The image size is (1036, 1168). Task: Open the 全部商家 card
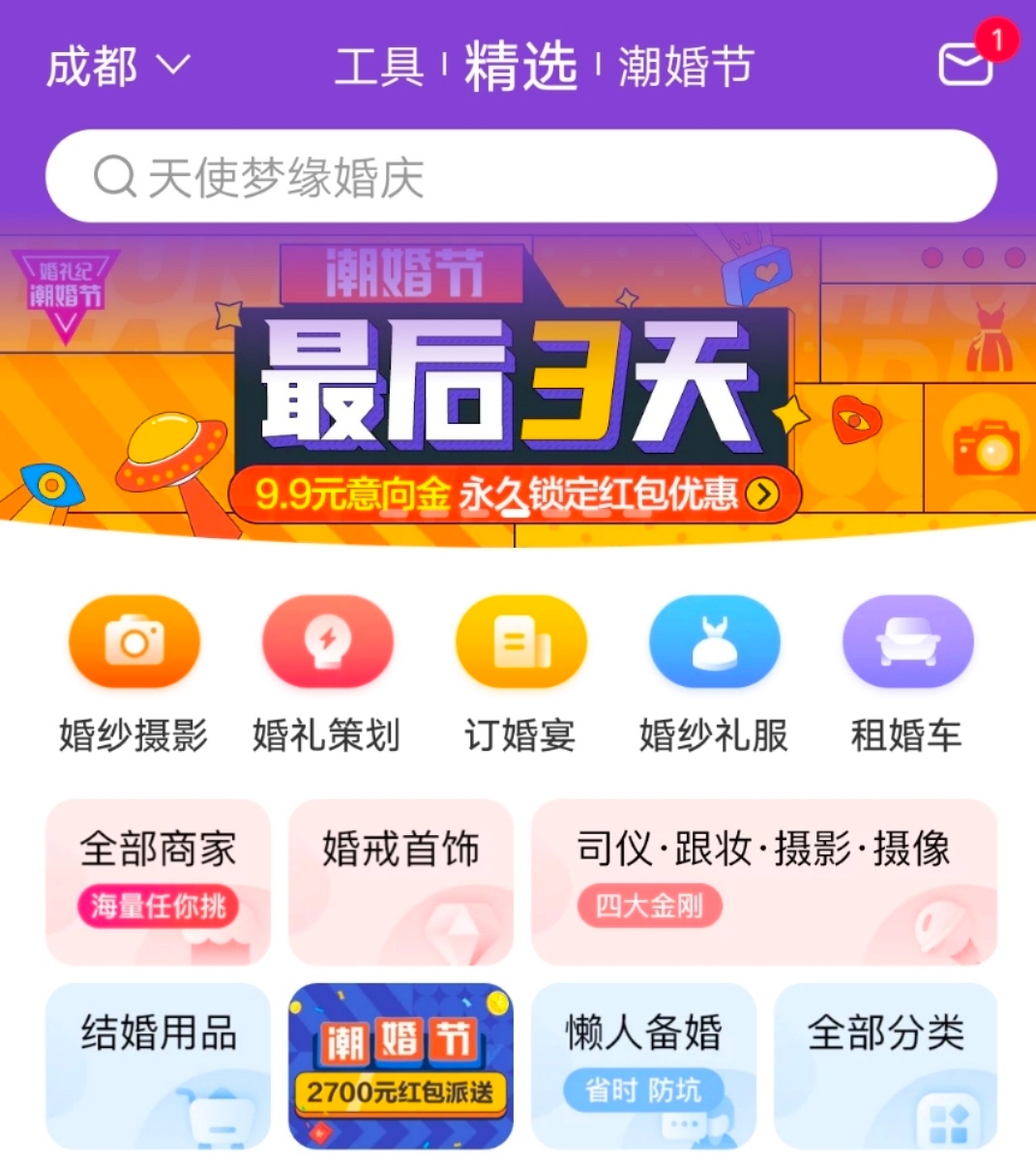[158, 882]
